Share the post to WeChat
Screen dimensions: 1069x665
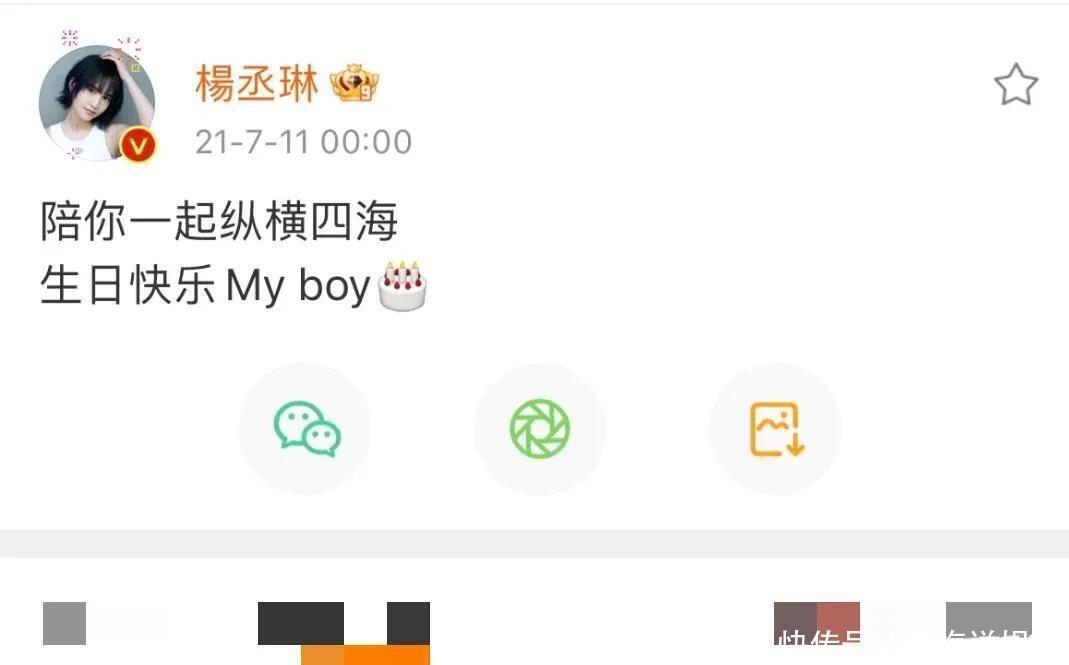click(x=306, y=429)
